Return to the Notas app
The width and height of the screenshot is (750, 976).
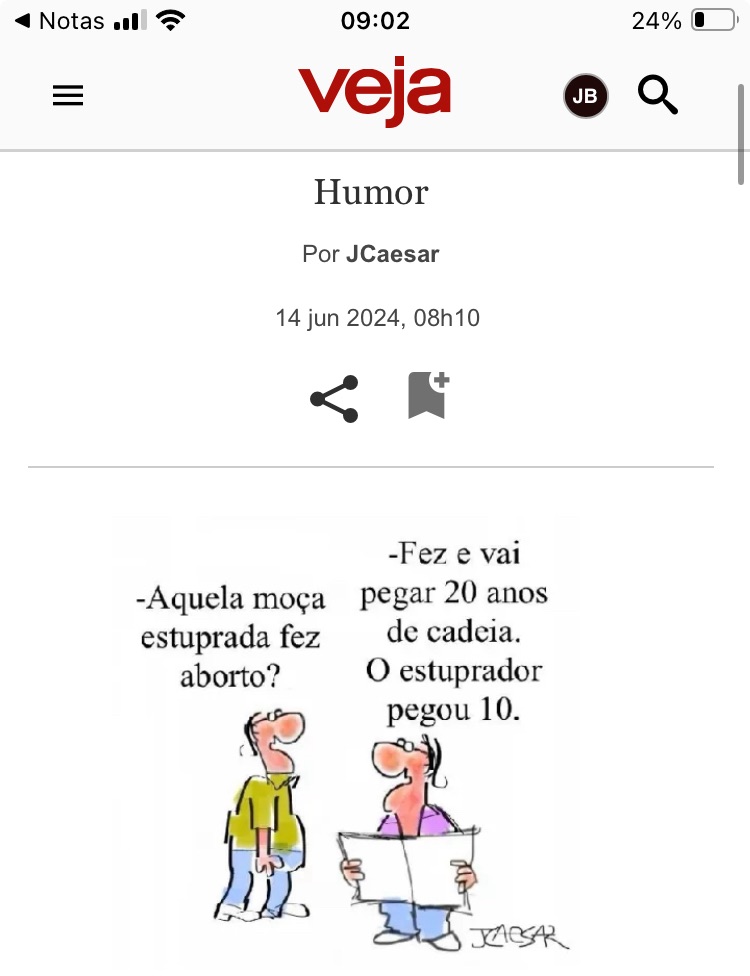tap(60, 21)
